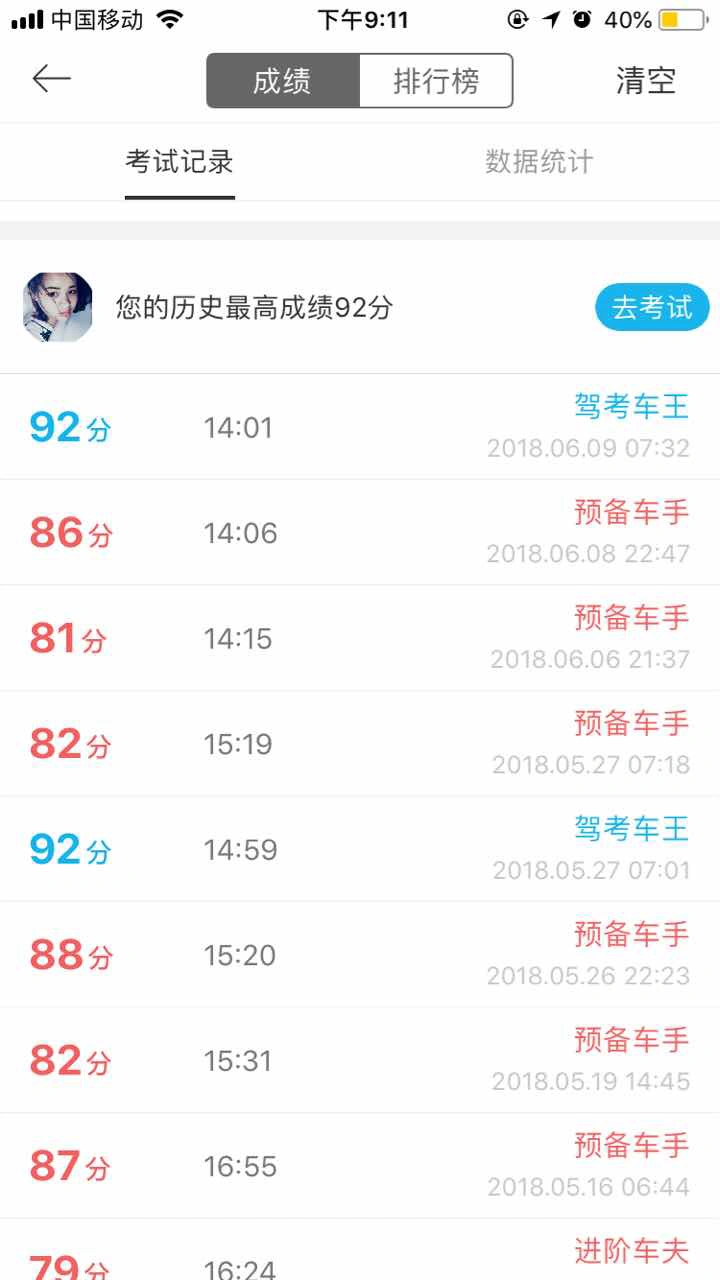Open the 86分 record from 2018.06.08

click(360, 533)
